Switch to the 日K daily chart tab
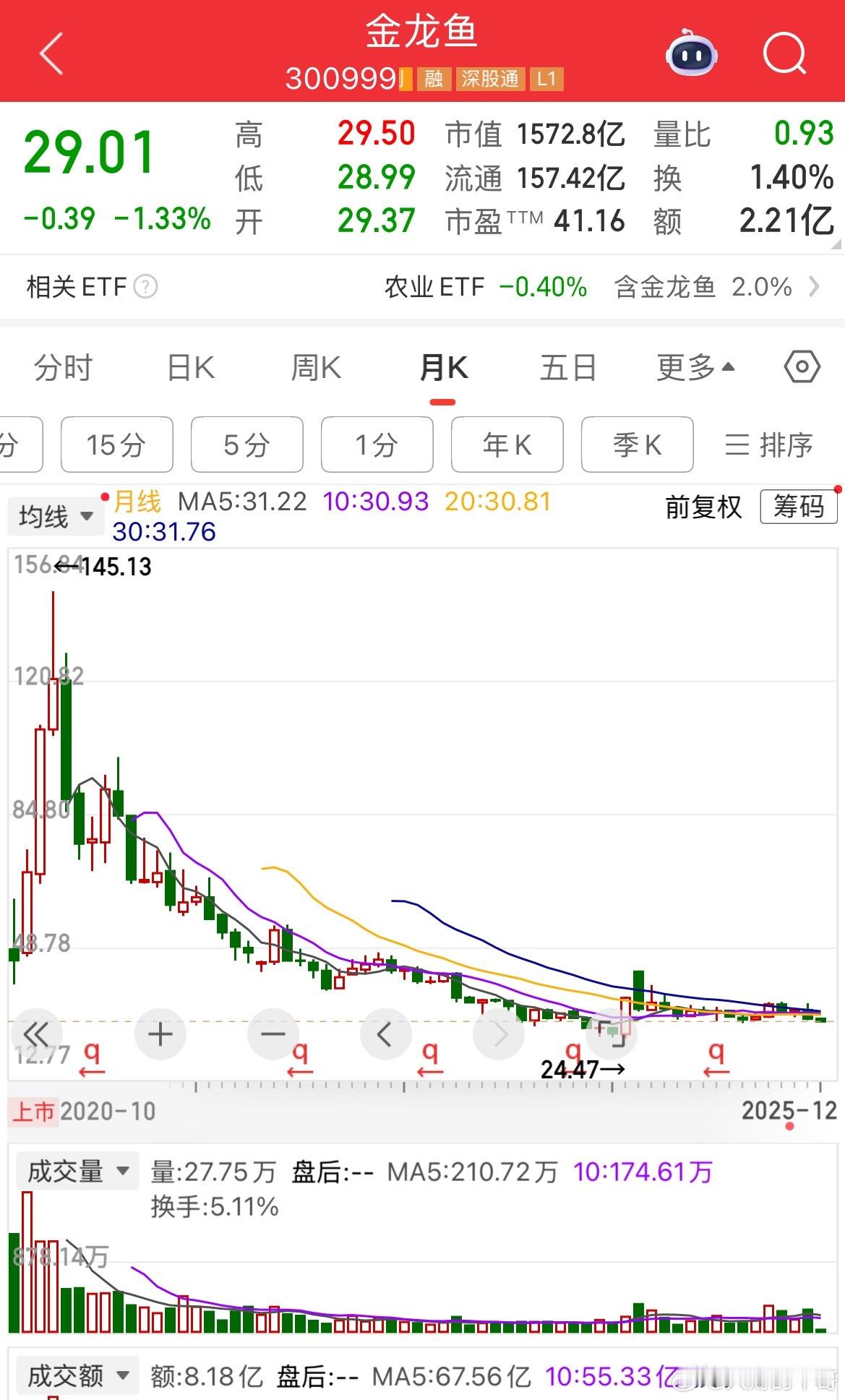Viewport: 845px width, 1400px height. 189,367
